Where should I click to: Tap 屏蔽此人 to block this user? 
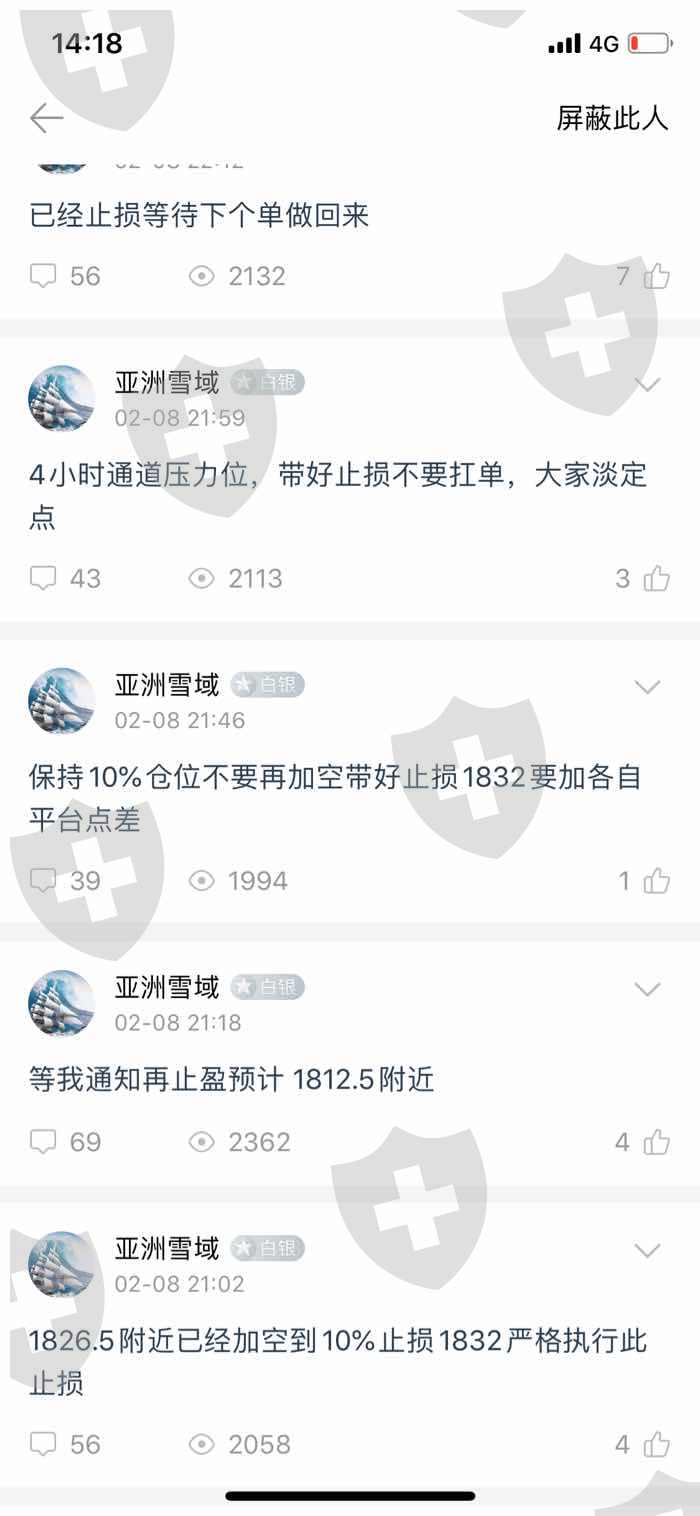pyautogui.click(x=612, y=118)
